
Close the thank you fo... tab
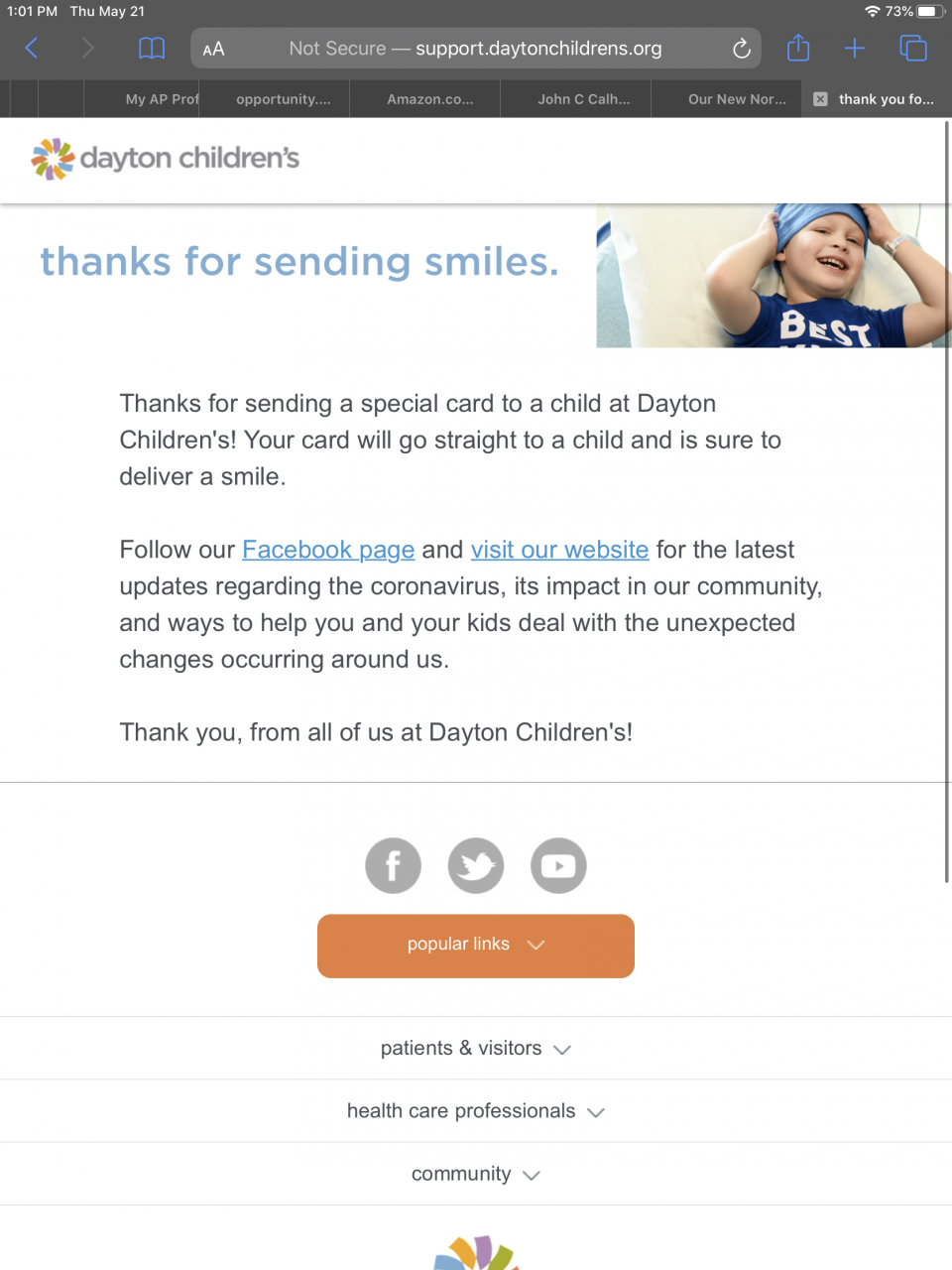[x=820, y=99]
